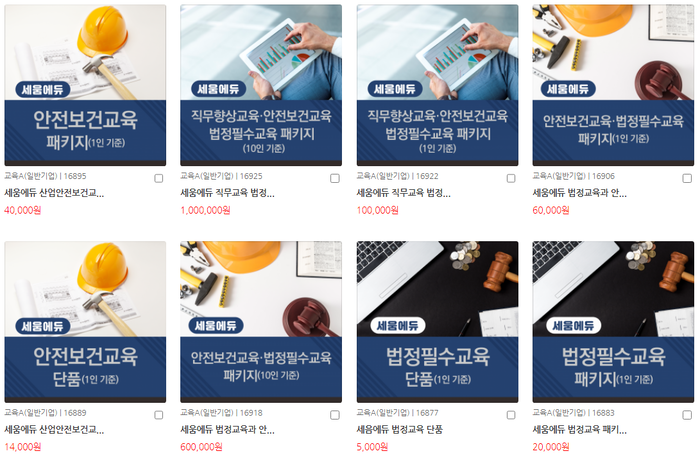Select checkbox of product 16883

[687, 414]
